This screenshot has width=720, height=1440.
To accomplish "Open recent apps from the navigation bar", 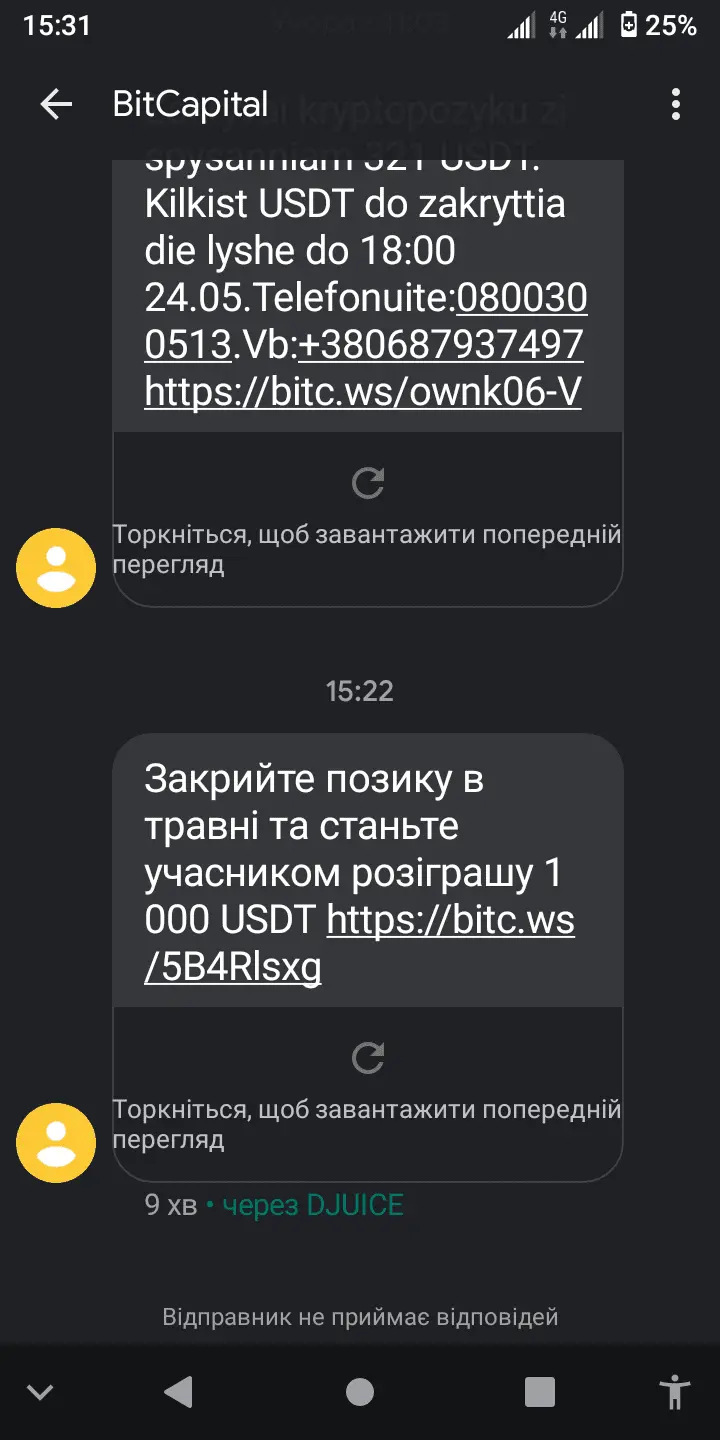I will click(539, 1391).
